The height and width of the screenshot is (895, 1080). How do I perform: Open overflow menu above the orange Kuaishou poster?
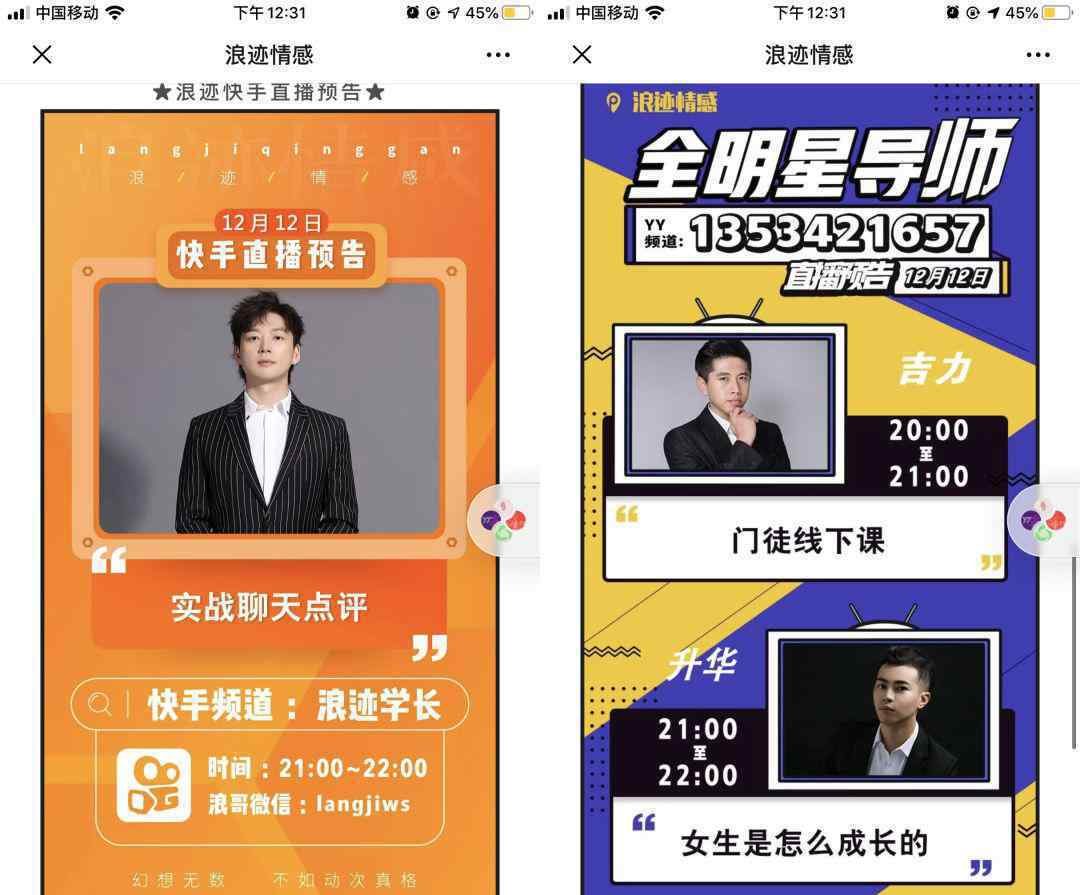(498, 55)
